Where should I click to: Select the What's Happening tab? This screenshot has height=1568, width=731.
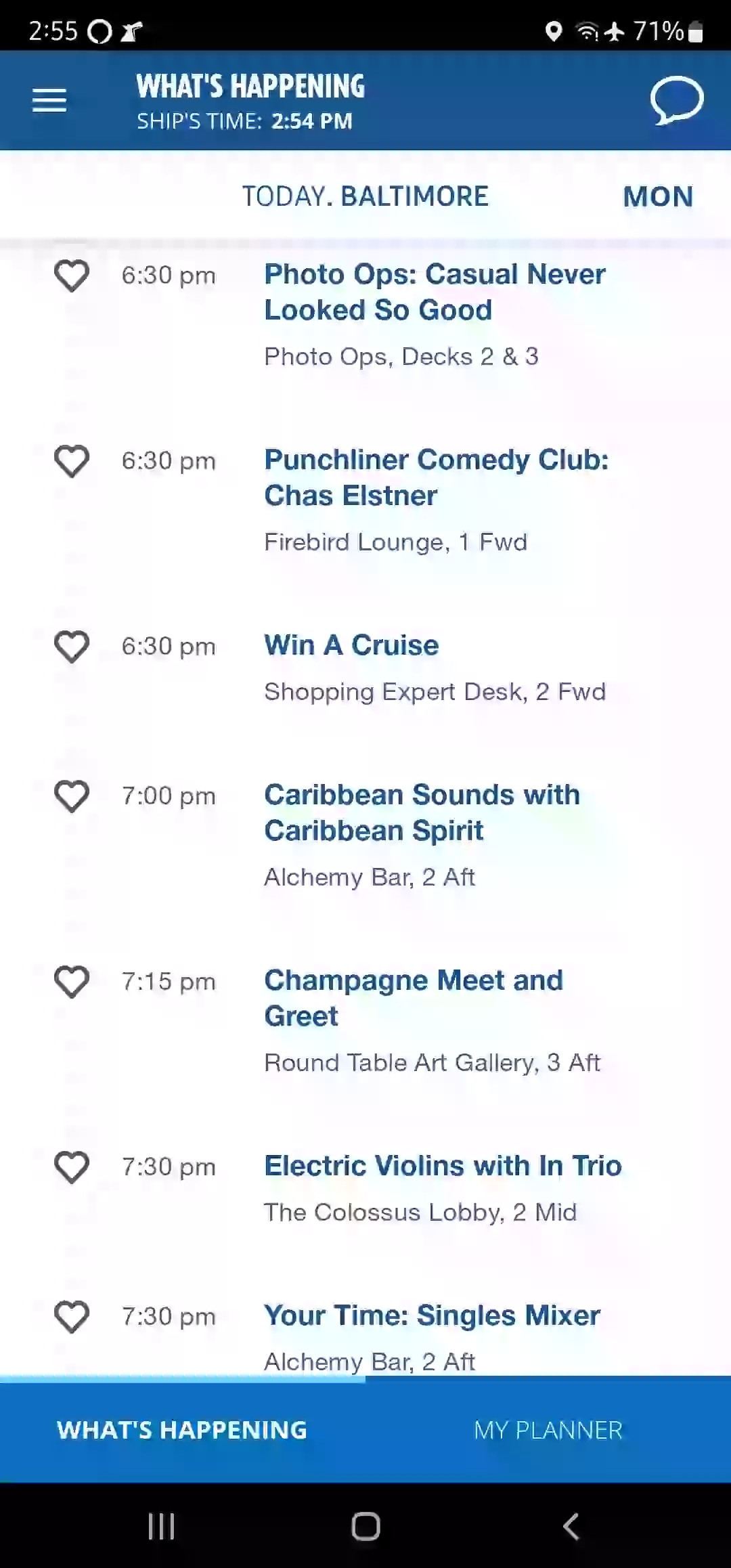(x=182, y=1430)
